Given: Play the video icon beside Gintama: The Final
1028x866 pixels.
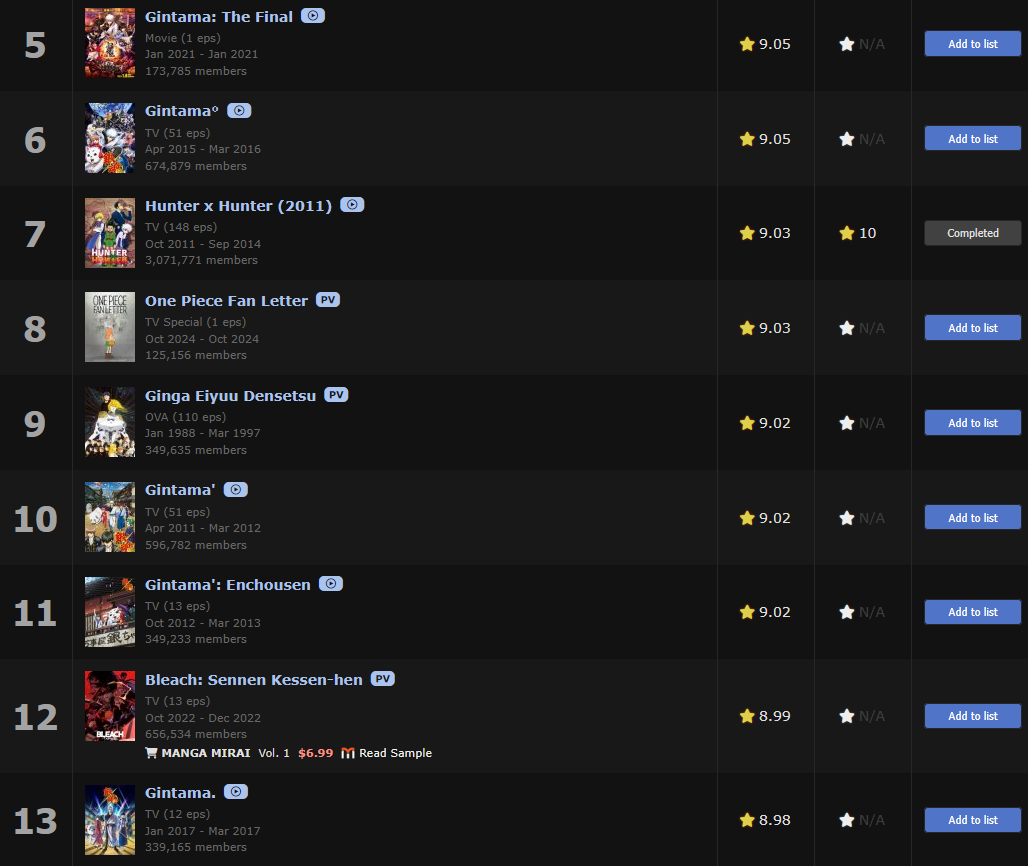Looking at the screenshot, I should [x=313, y=16].
